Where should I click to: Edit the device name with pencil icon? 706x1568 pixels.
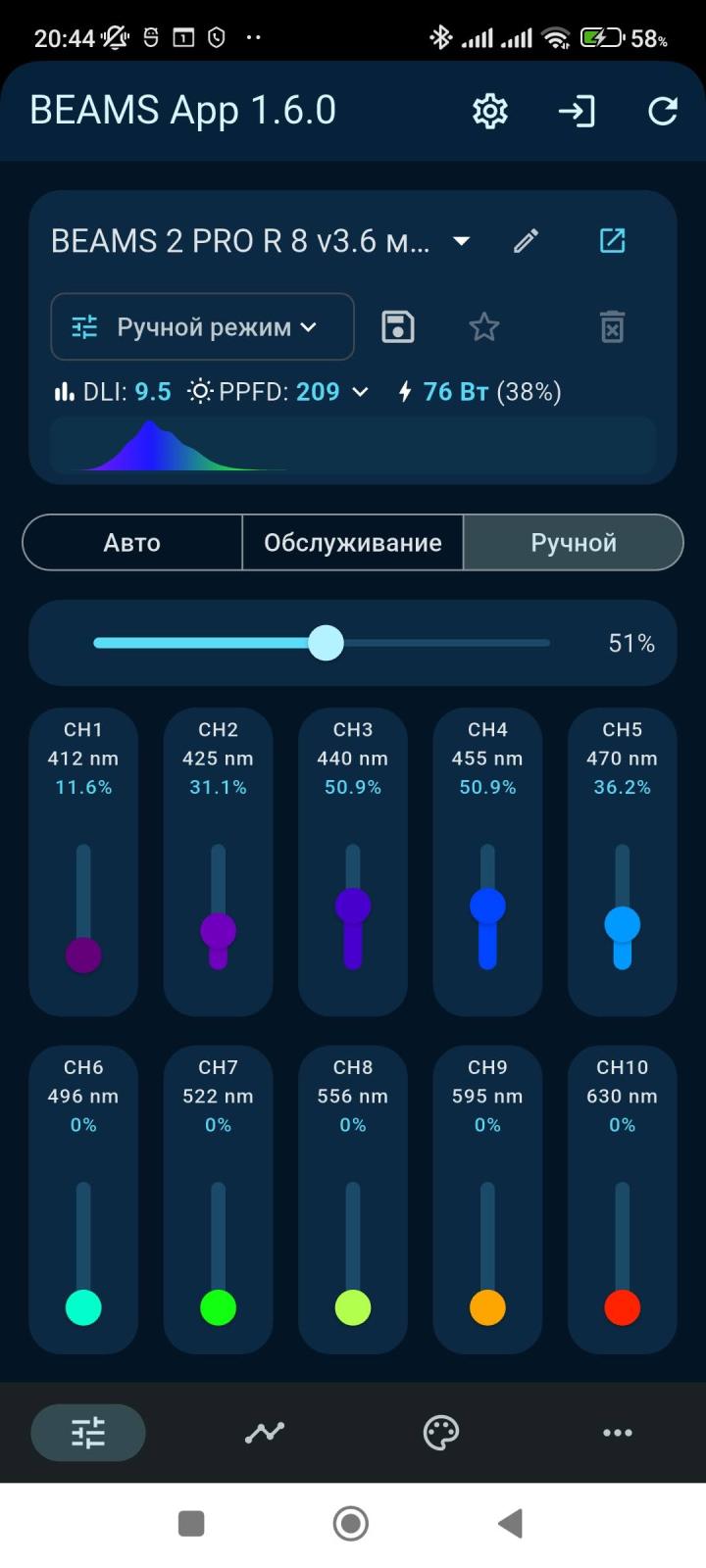527,241
